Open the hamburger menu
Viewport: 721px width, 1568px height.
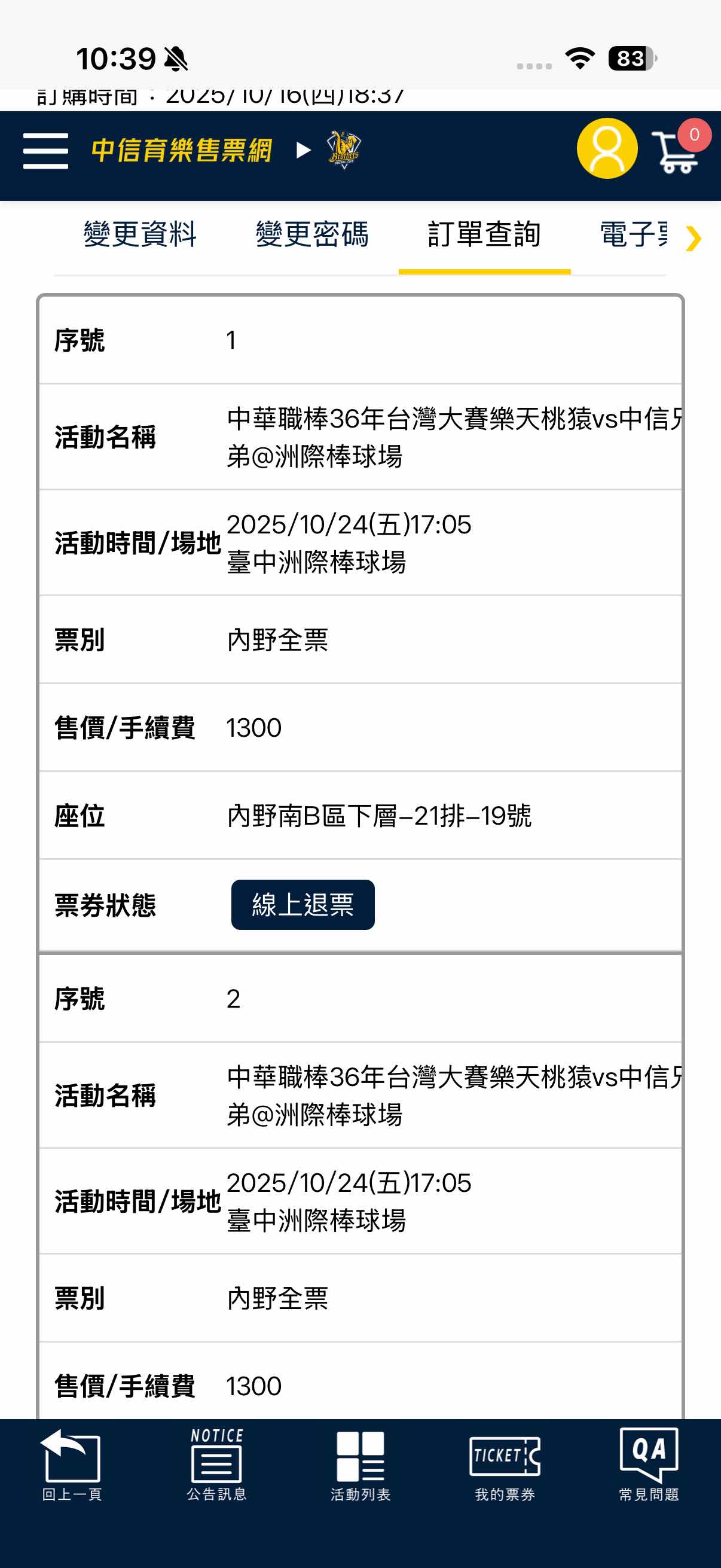pos(45,151)
